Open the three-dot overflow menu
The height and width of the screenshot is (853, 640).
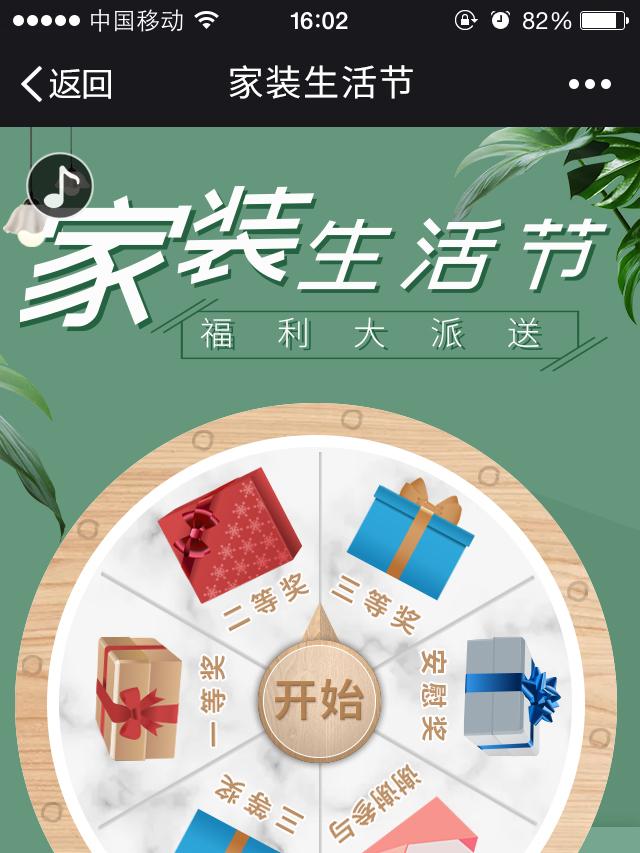pos(589,85)
